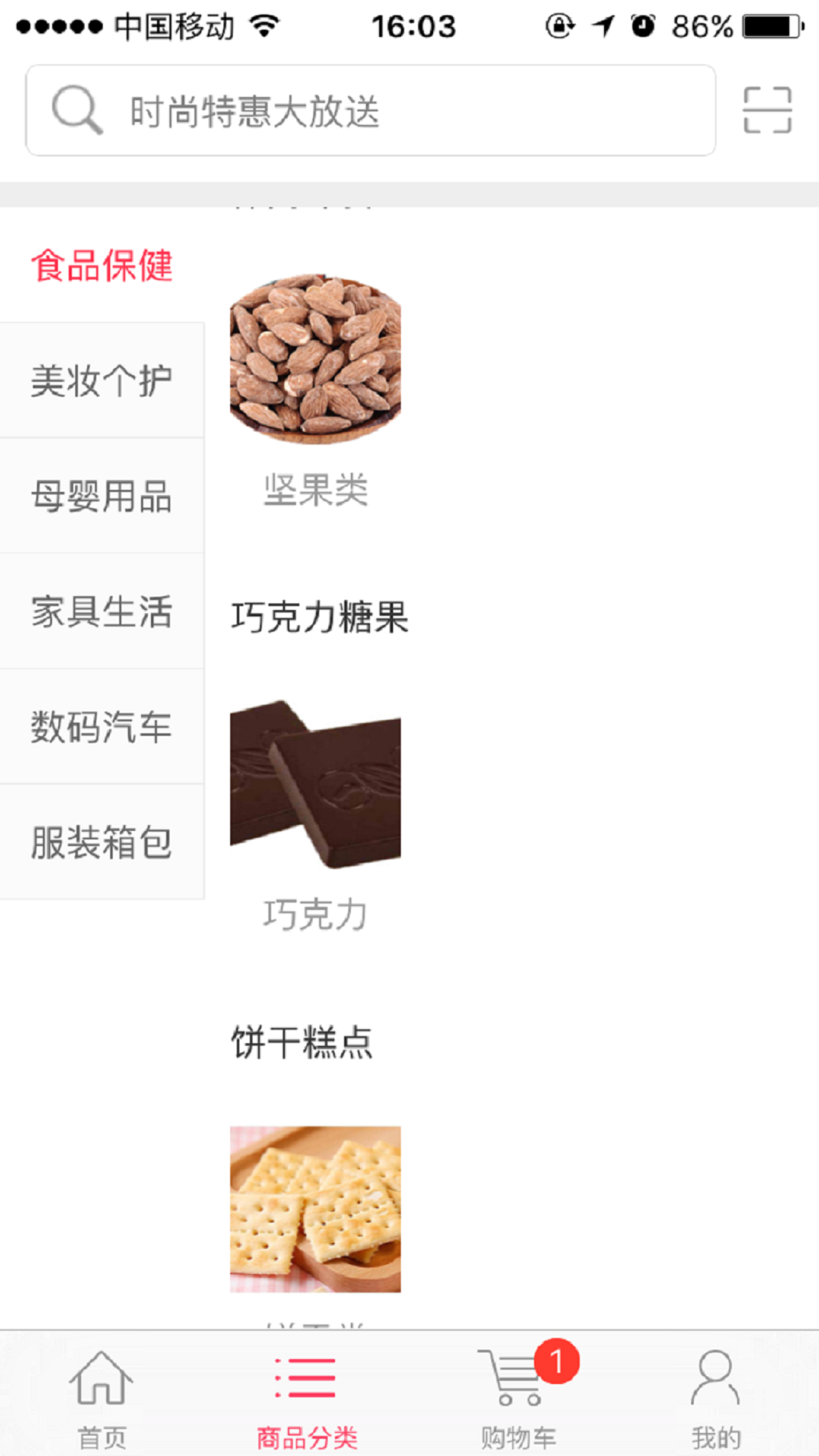Select the 食品保健 category

102,266
